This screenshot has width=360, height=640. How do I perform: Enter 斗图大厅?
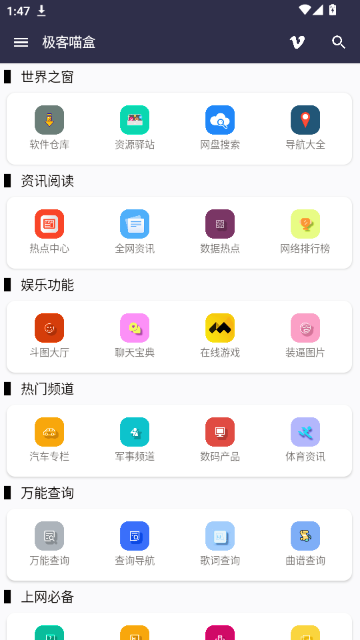pyautogui.click(x=49, y=336)
